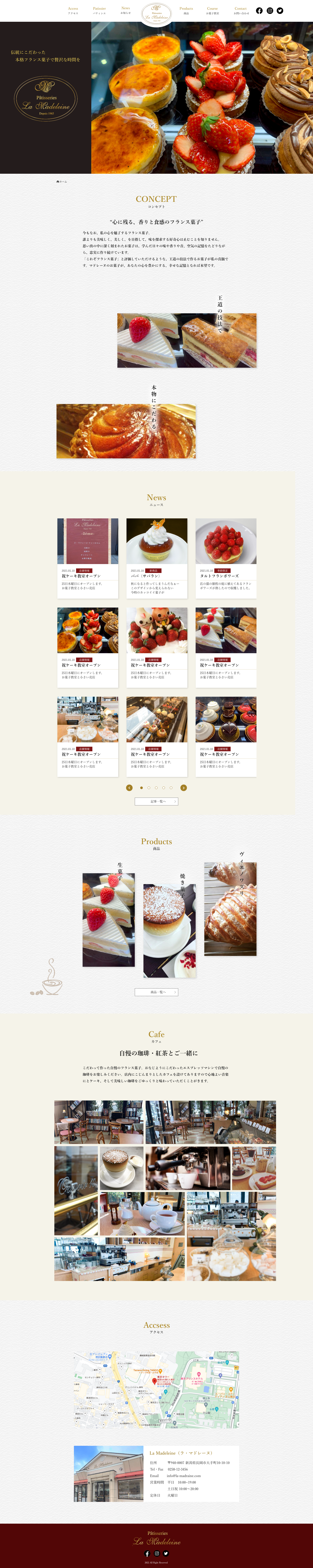The image size is (313, 1568).
Task: Tap the 商品一覧へ button
Action: point(156,992)
